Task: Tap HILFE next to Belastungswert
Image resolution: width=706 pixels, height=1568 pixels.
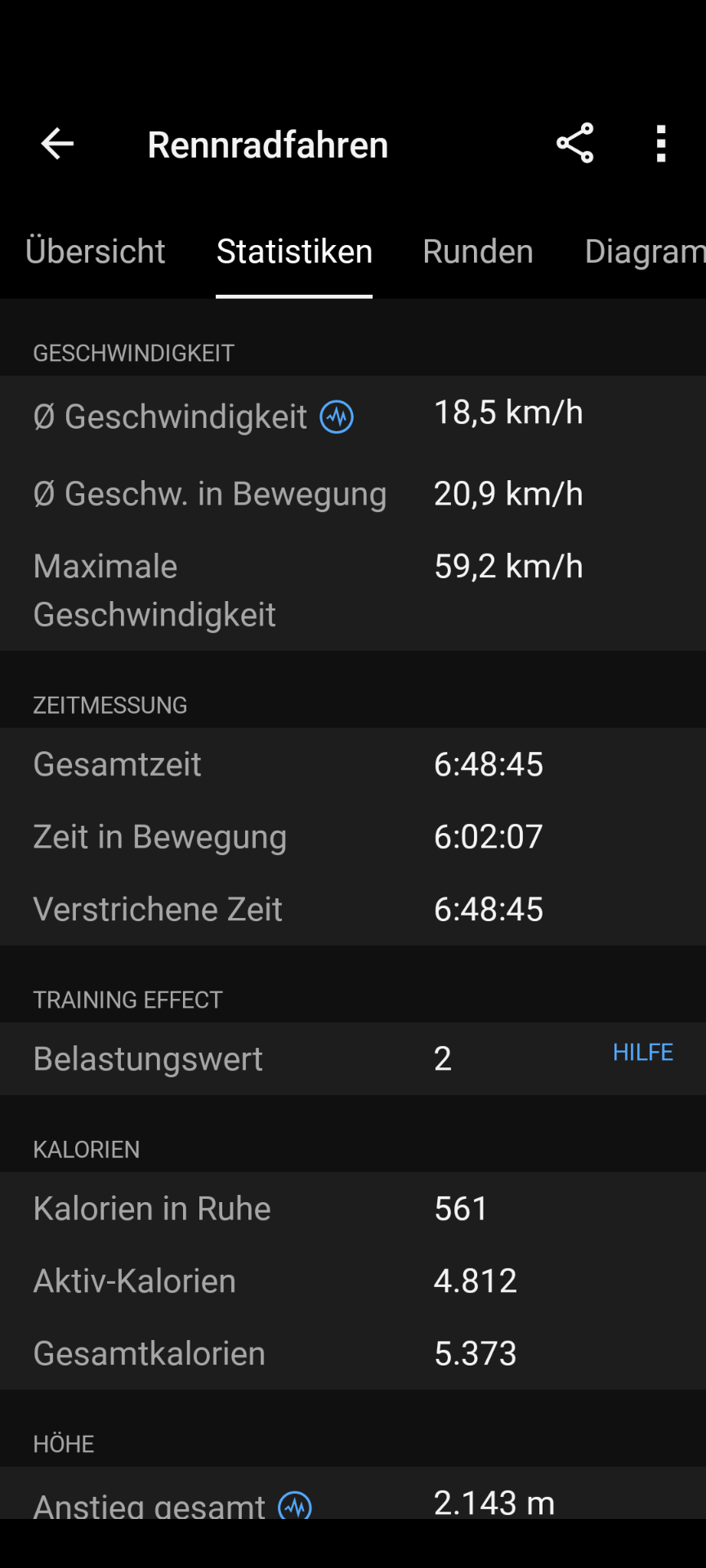Action: coord(643,1053)
